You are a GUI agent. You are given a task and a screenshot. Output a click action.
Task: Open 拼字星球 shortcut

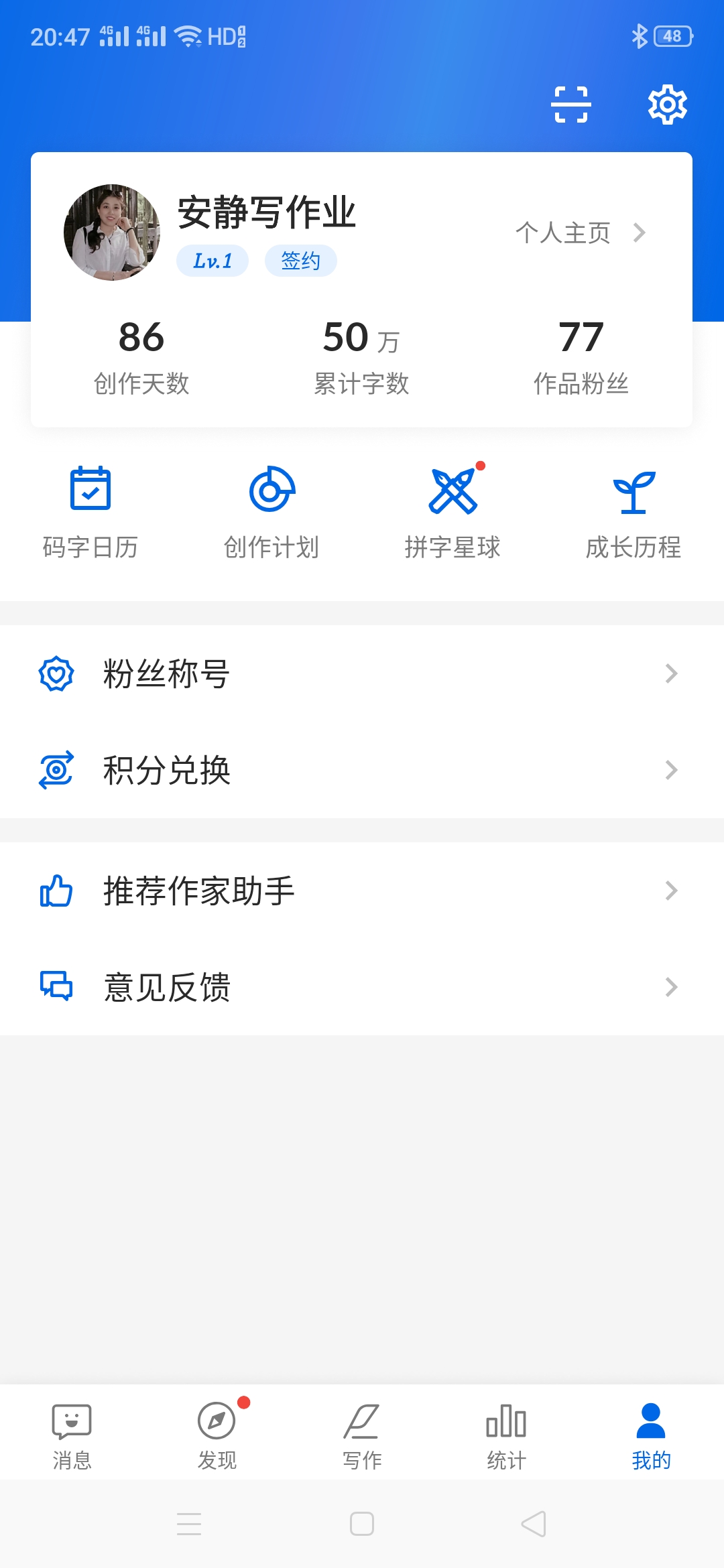pyautogui.click(x=452, y=513)
